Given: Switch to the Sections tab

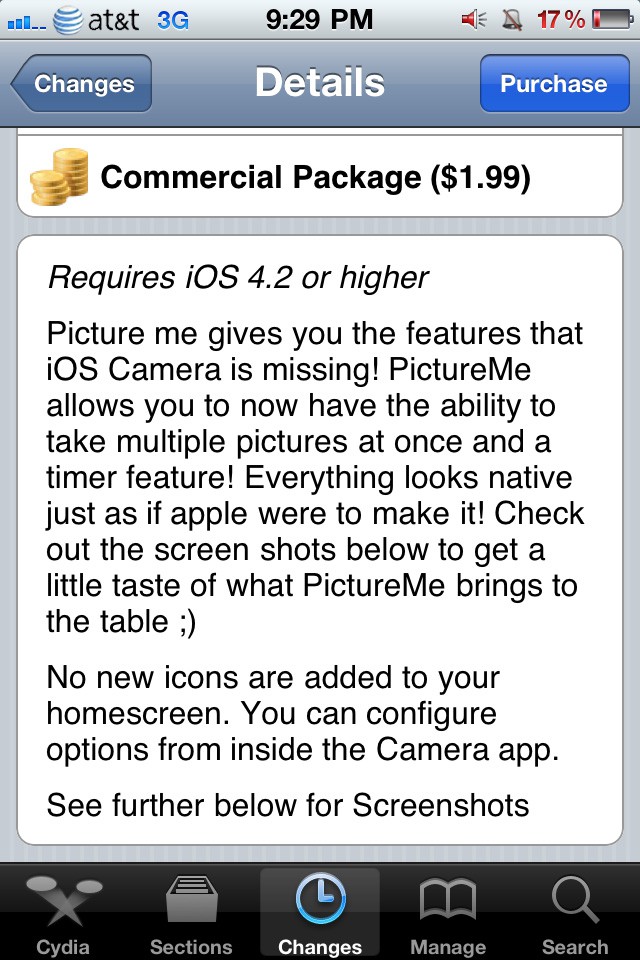Looking at the screenshot, I should [x=191, y=914].
